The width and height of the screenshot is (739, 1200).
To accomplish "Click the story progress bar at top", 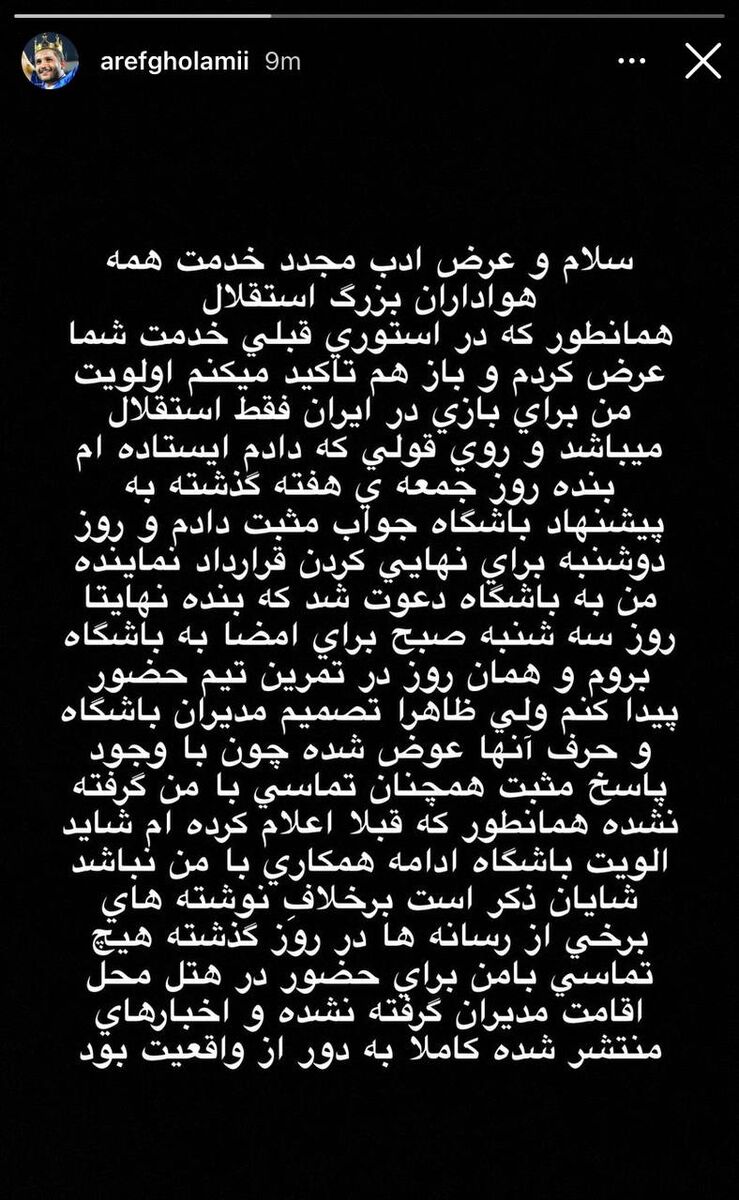I will (370, 15).
